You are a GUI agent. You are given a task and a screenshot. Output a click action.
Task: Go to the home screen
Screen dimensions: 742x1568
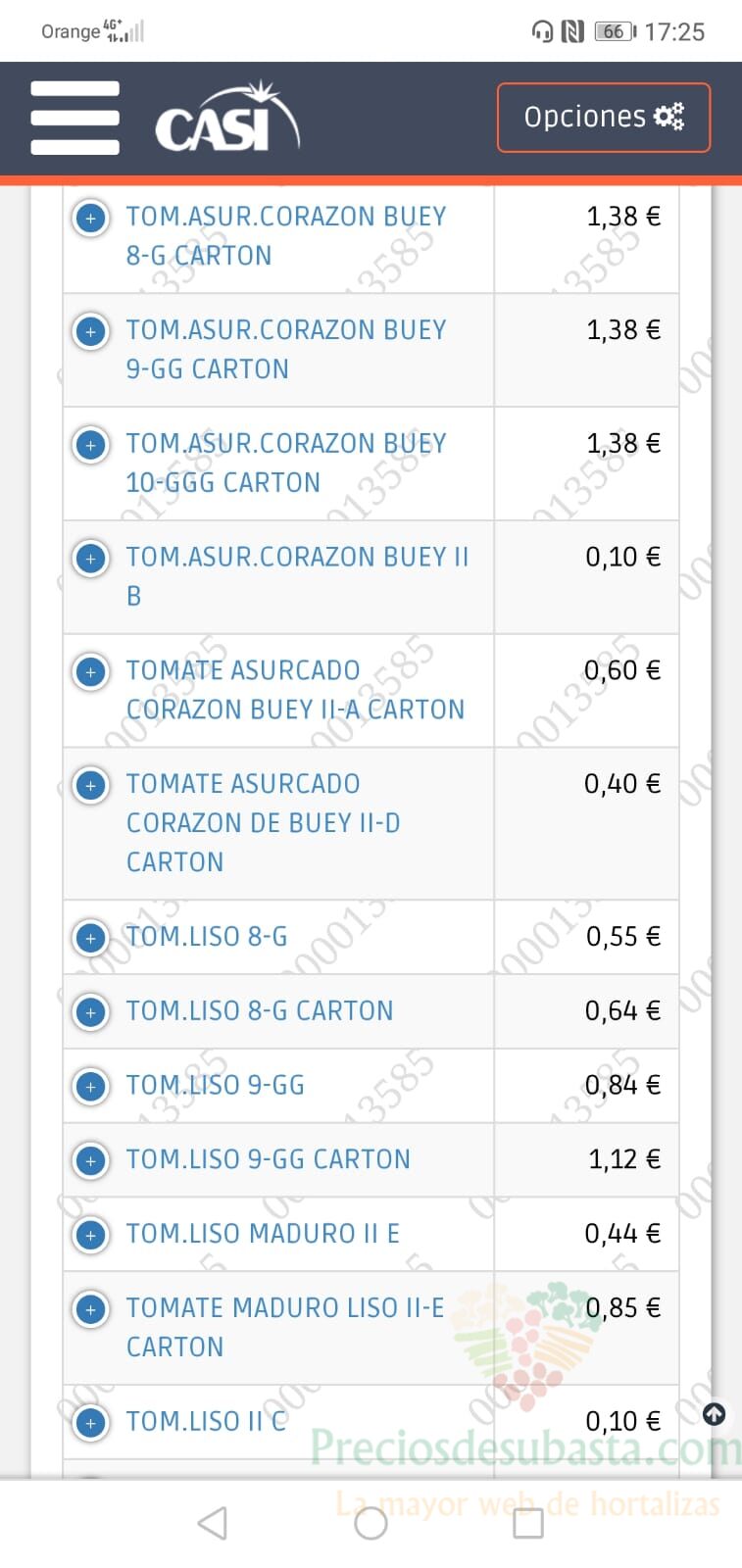[371, 1523]
